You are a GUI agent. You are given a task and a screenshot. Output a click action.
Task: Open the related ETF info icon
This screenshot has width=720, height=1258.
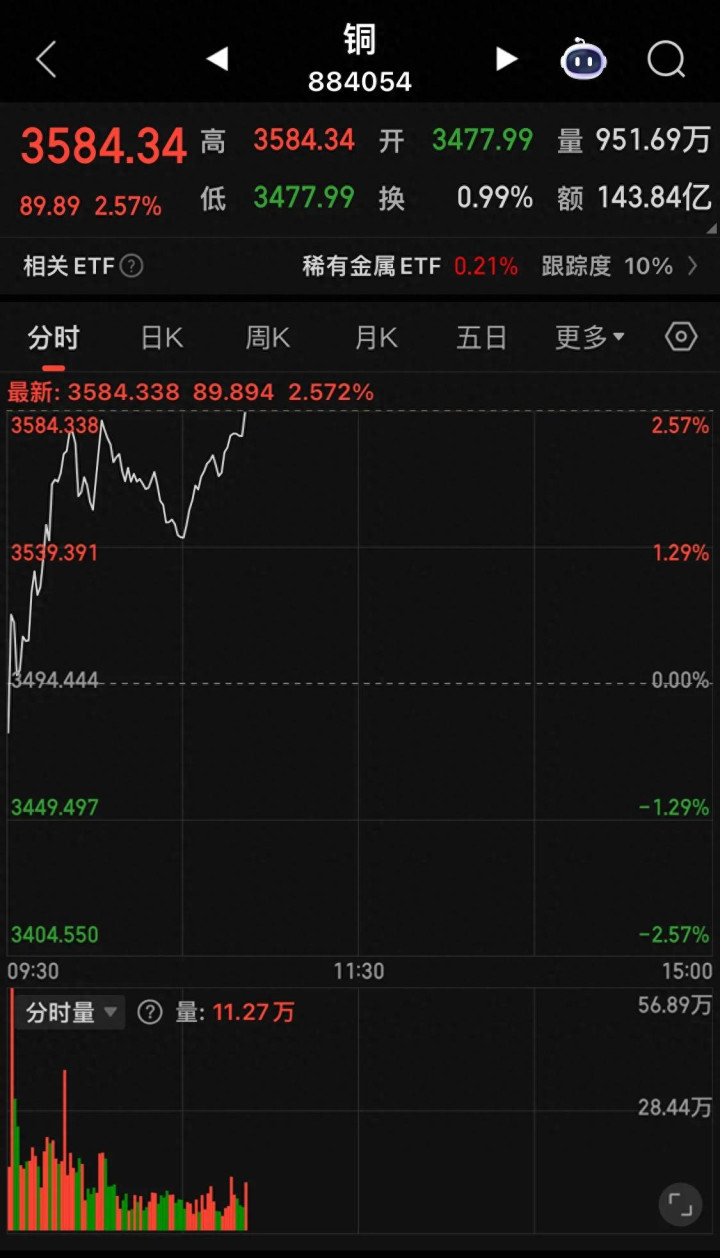[x=131, y=266]
